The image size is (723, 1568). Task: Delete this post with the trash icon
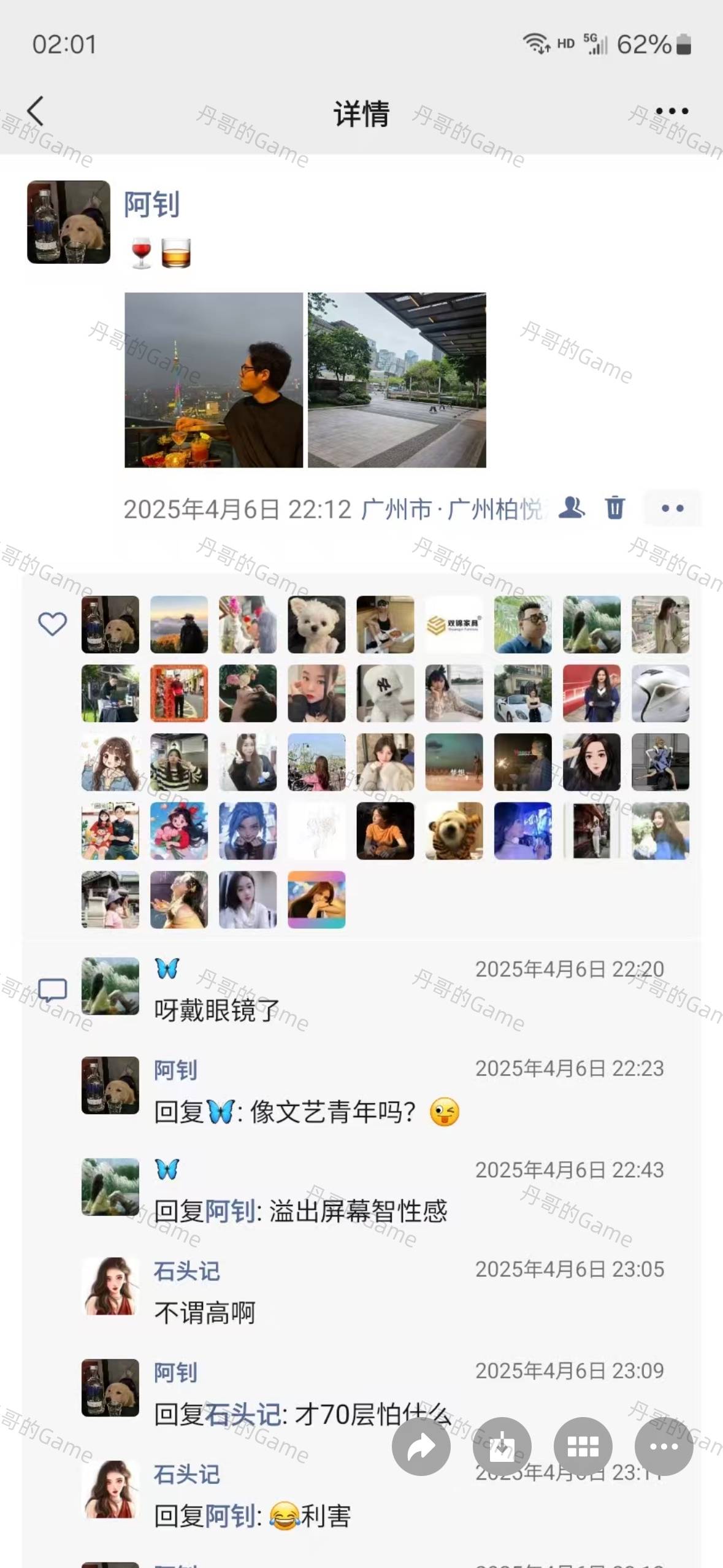pos(614,508)
